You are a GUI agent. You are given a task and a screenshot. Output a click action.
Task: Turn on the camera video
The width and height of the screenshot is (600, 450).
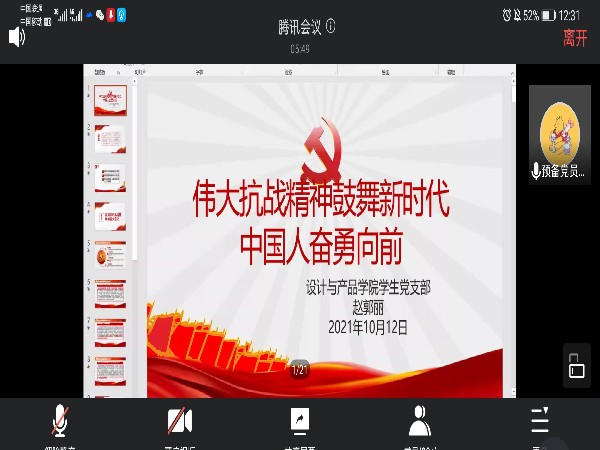point(180,422)
